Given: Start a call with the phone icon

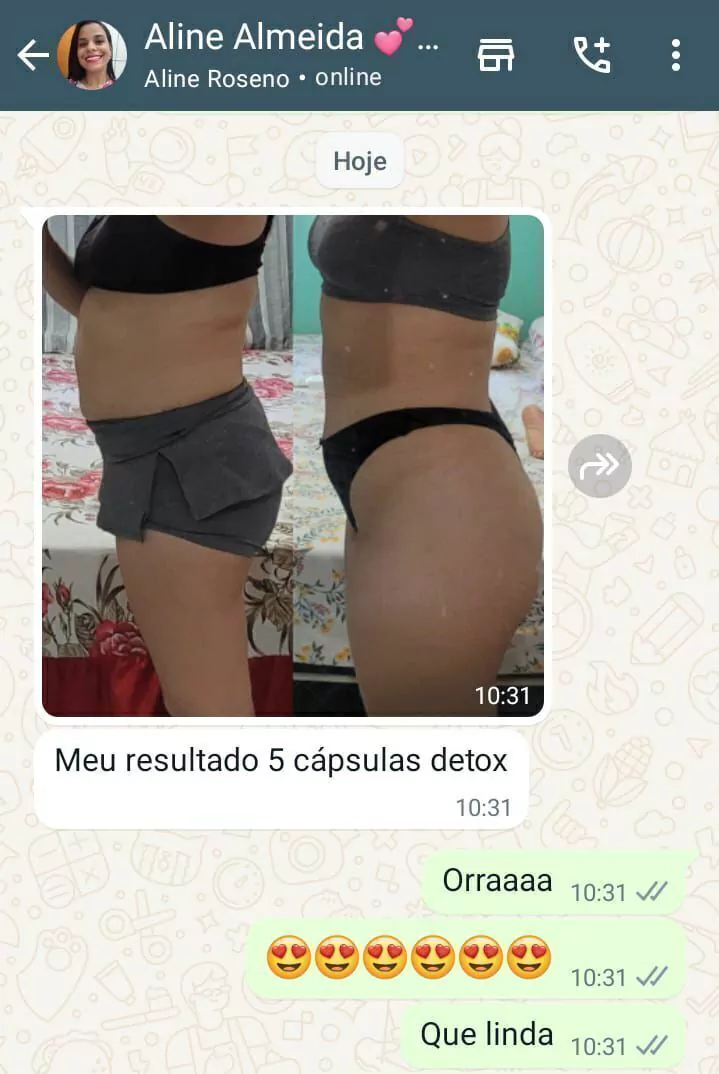Looking at the screenshot, I should (591, 56).
